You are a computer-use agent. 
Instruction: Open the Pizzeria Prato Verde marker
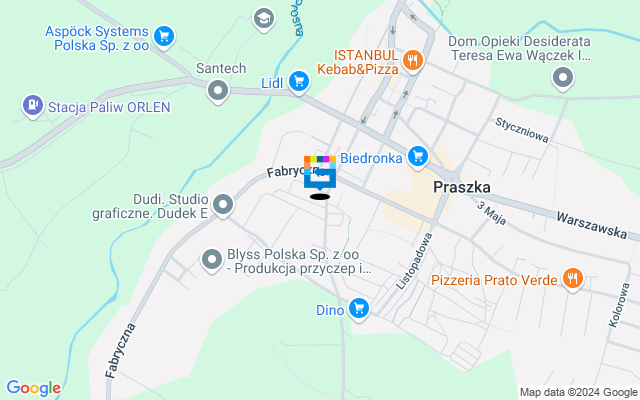(572, 280)
